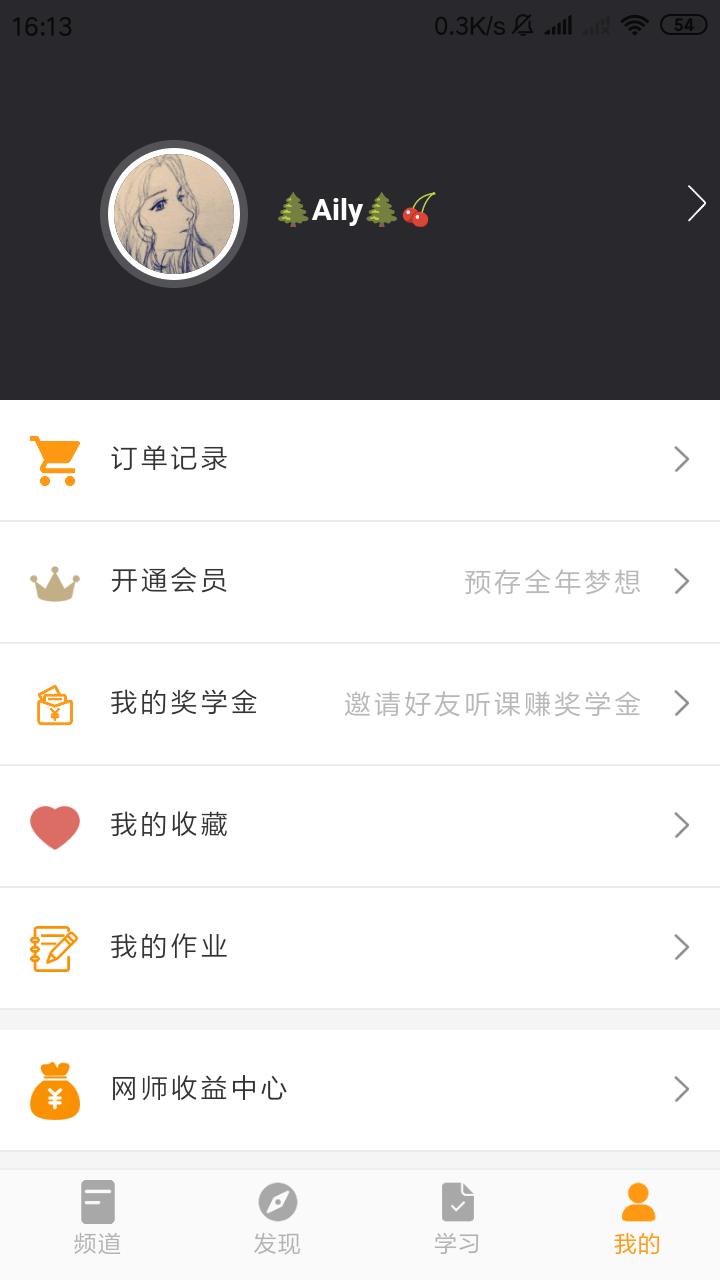This screenshot has height=1280, width=720.
Task: Expand 我的收藏 using its chevron
Action: pyautogui.click(x=682, y=825)
